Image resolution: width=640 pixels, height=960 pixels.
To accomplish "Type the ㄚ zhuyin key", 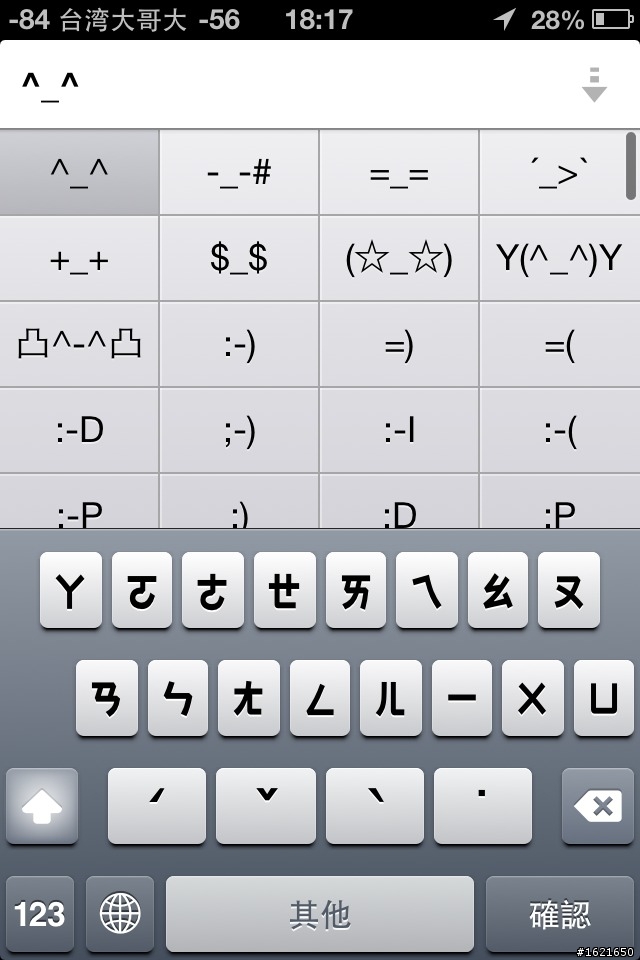I will (x=70, y=590).
